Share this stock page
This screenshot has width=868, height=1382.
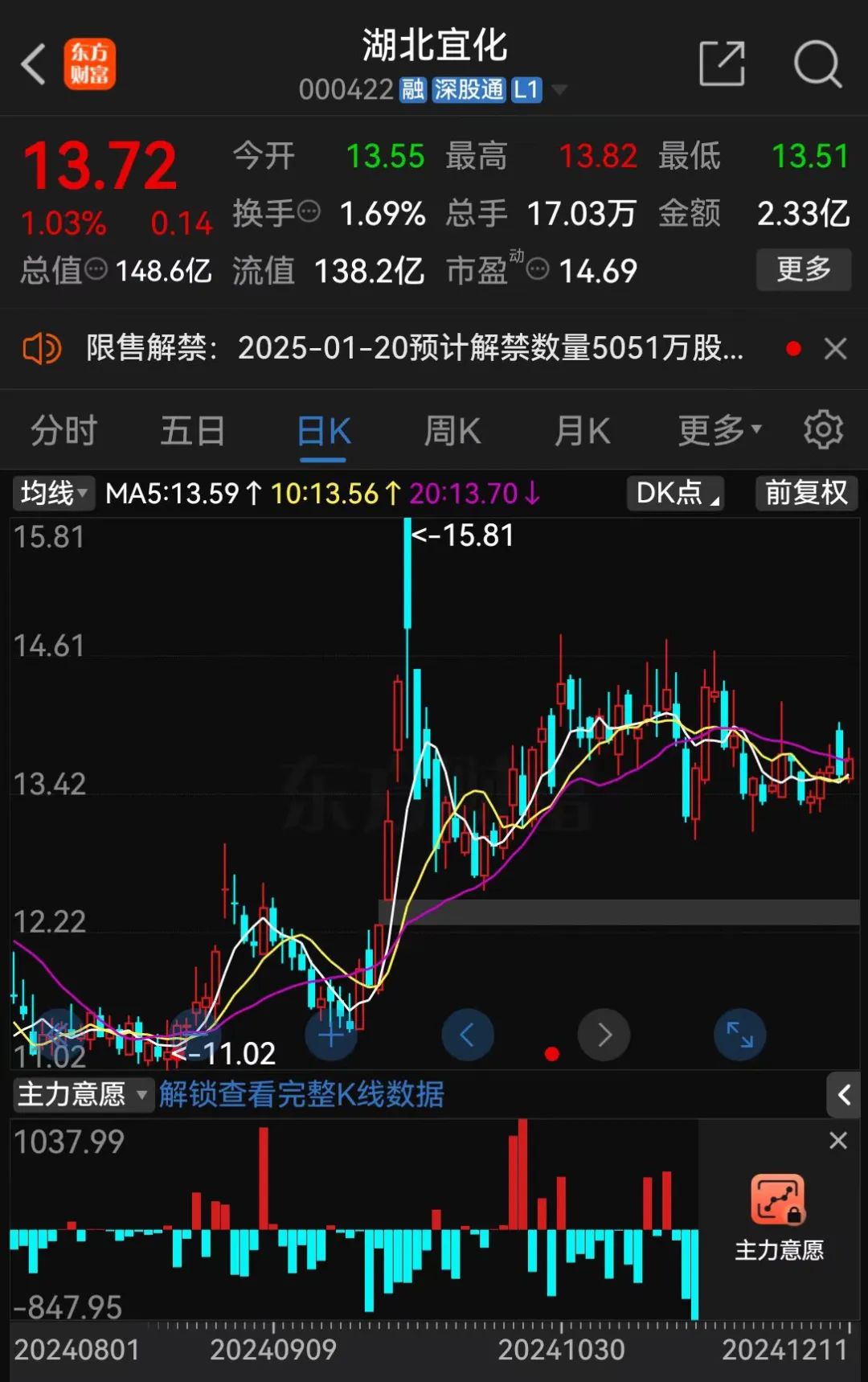click(x=721, y=64)
